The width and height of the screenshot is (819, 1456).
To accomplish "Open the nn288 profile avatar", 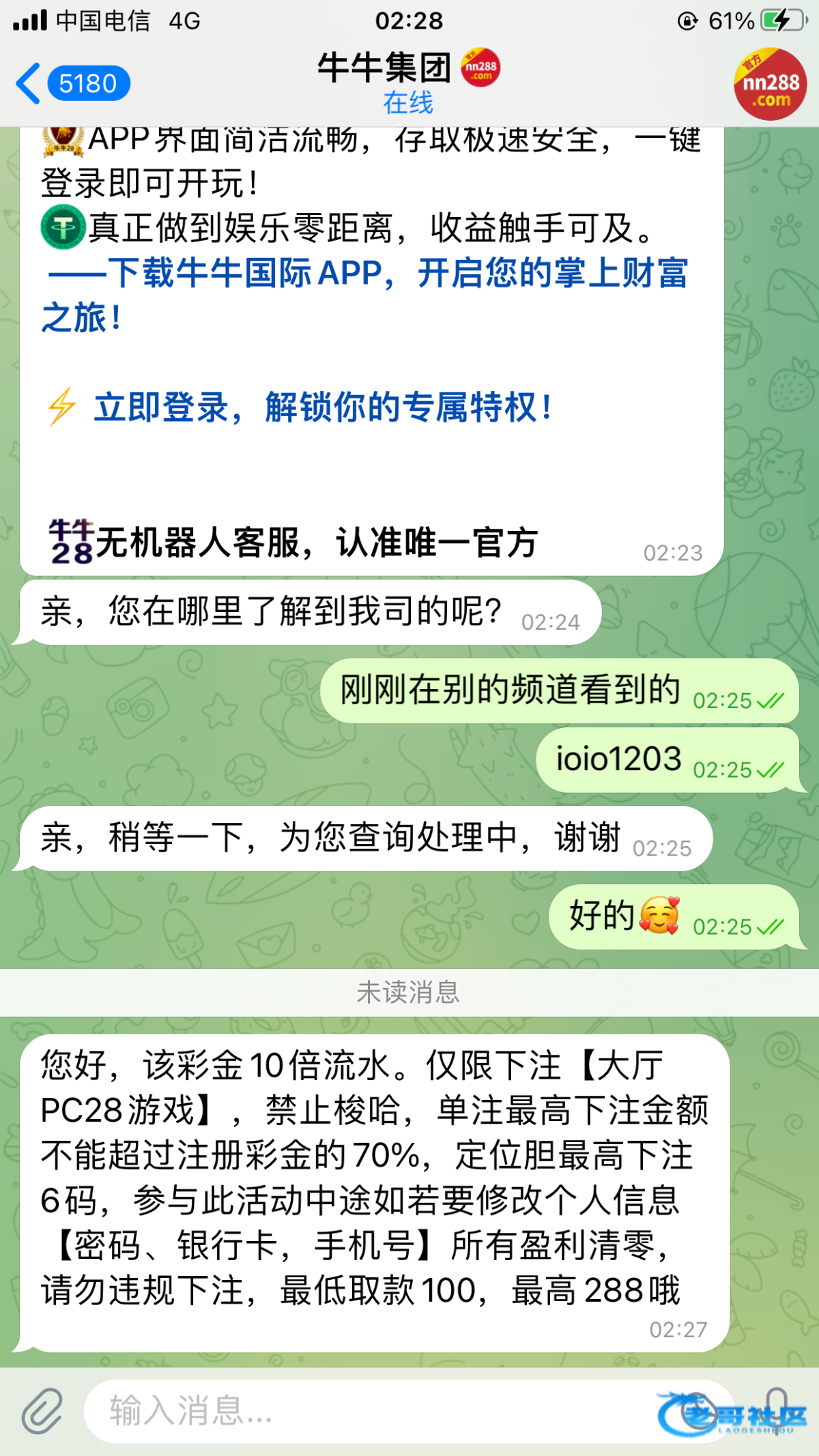I will [x=771, y=83].
